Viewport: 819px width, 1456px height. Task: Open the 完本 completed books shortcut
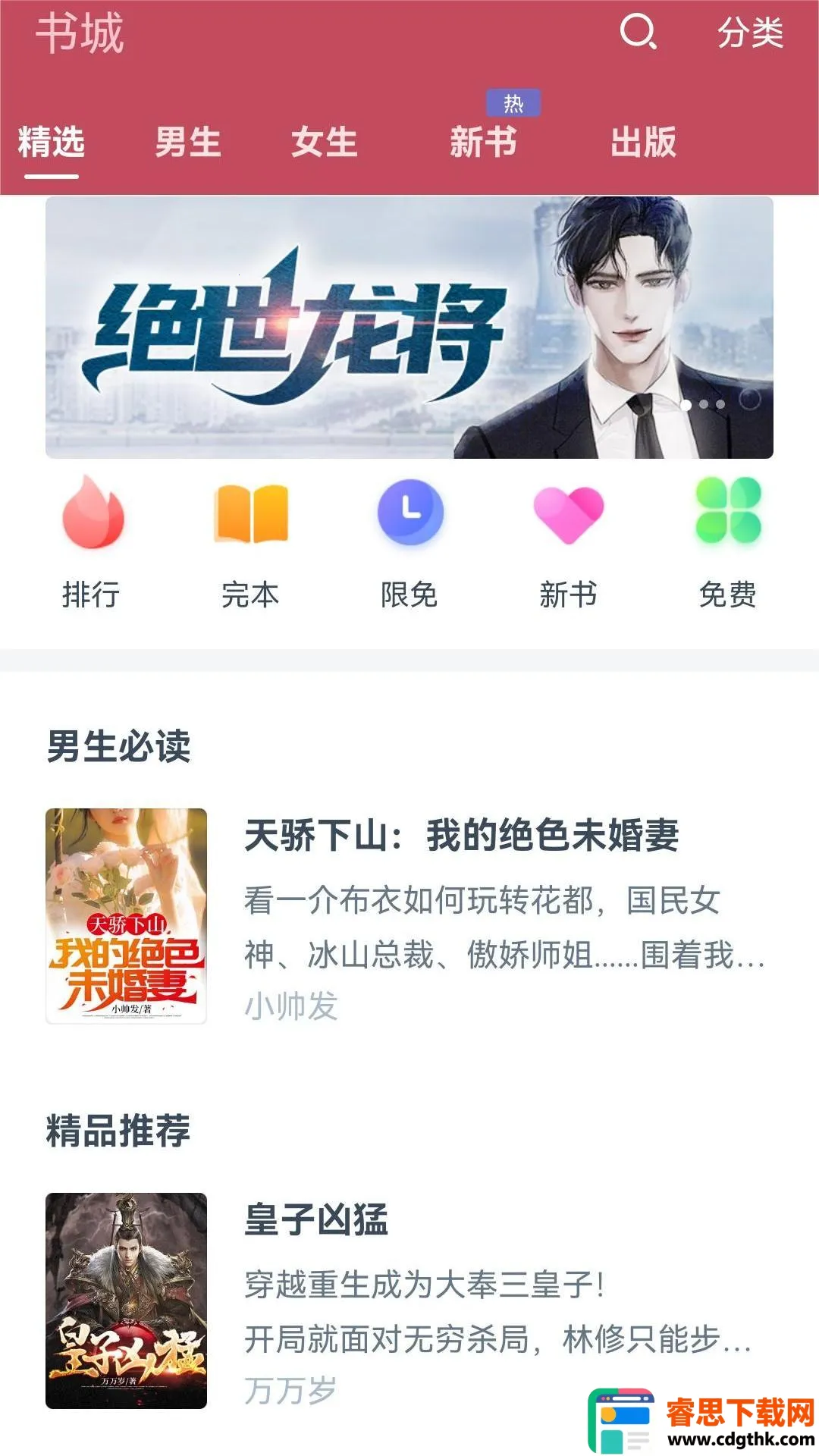251,542
